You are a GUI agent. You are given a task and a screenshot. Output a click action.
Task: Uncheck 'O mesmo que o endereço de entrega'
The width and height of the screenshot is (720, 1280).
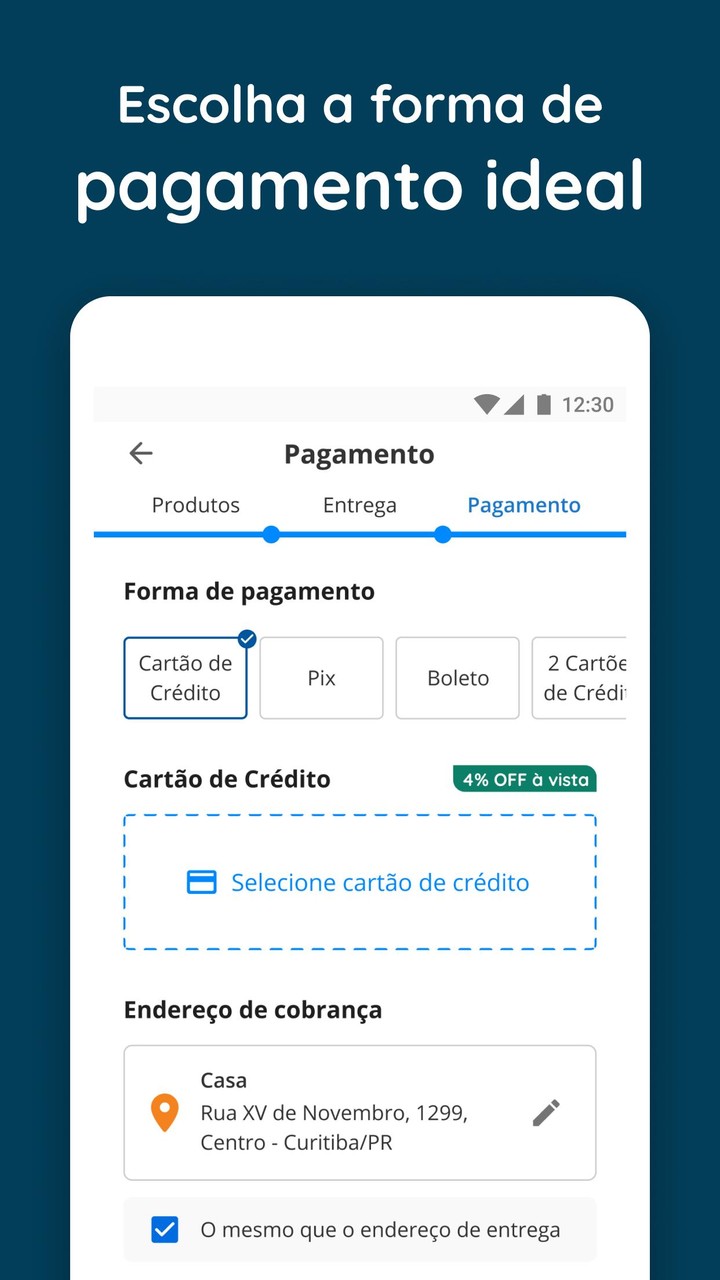click(x=165, y=1229)
